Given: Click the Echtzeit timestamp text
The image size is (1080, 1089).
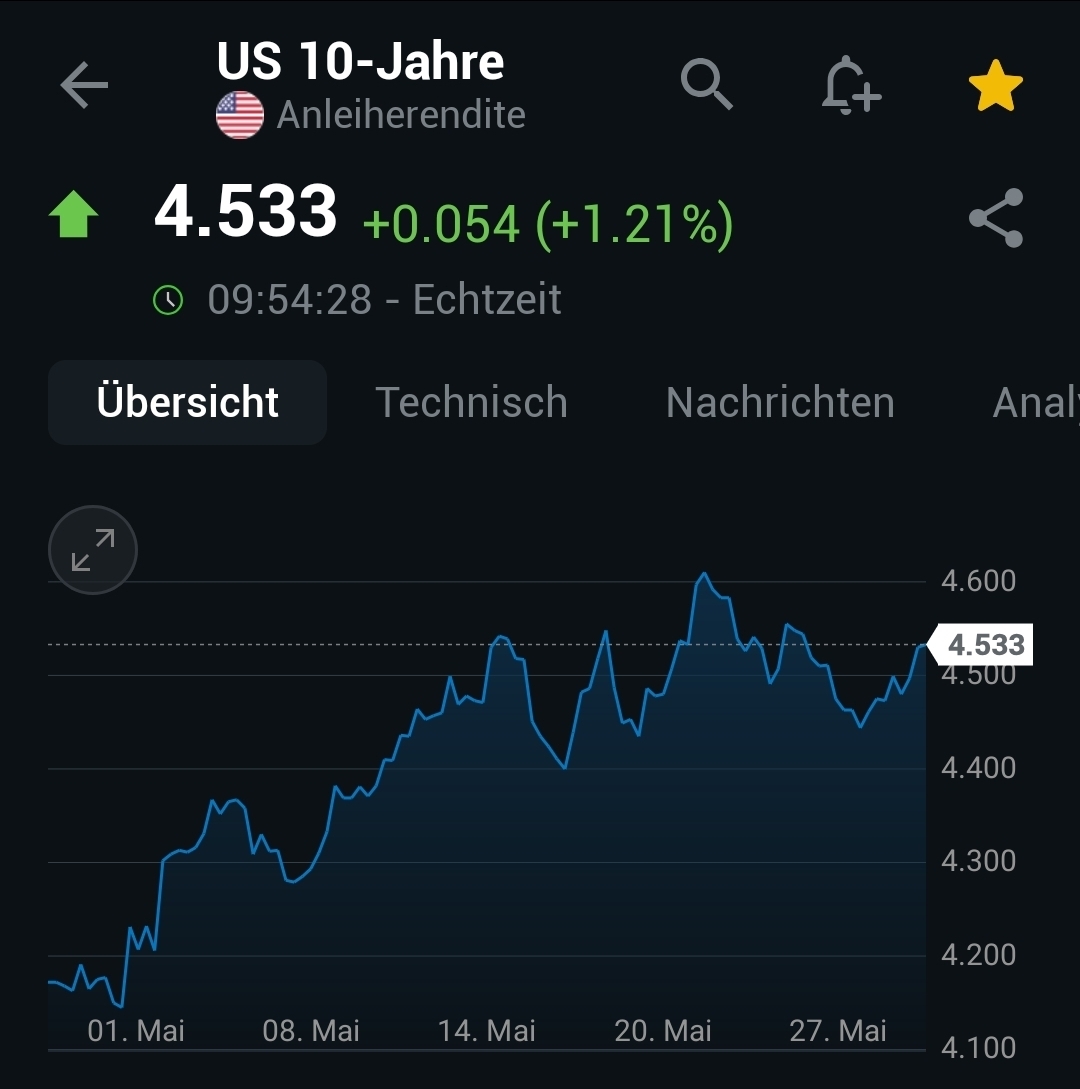Looking at the screenshot, I should [x=385, y=298].
